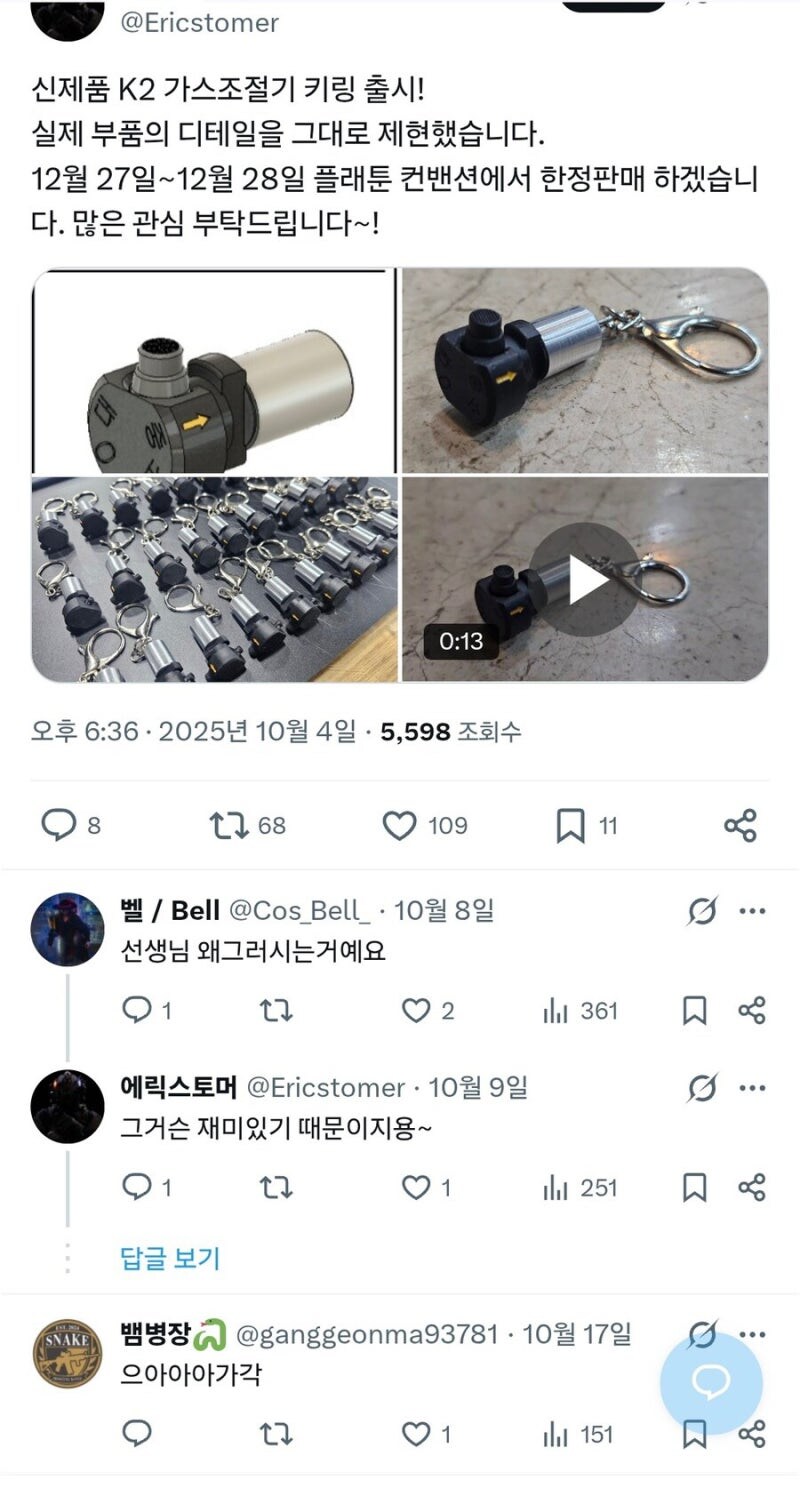Like the reply from 벨 / Bell
This screenshot has height=1488, width=800.
click(416, 1011)
